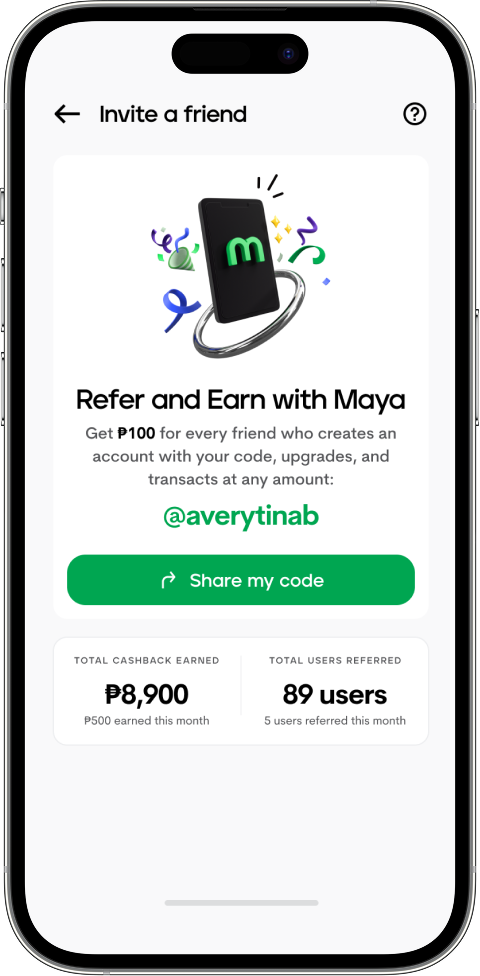Viewport: 480px width, 976px height.
Task: Go back using the back arrow
Action: click(x=67, y=114)
